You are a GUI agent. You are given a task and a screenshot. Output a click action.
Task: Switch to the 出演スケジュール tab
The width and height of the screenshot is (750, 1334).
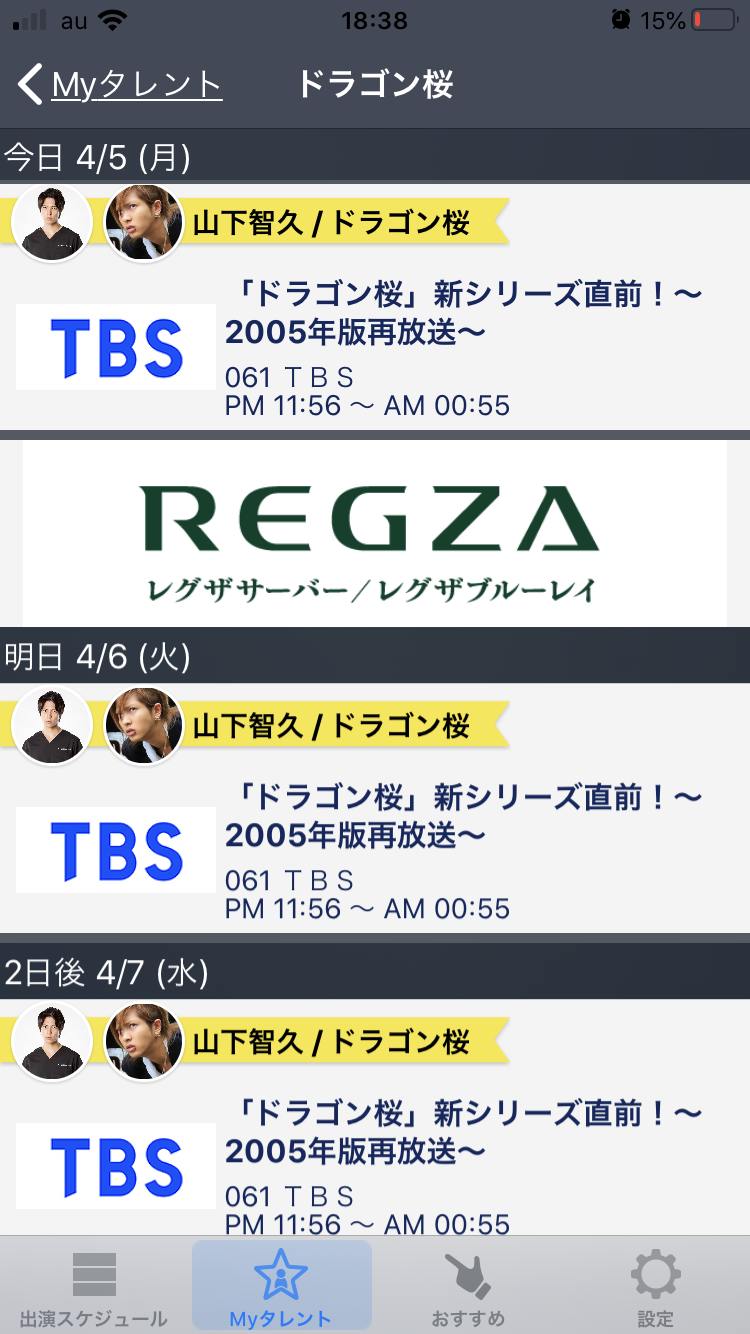pos(94,1287)
